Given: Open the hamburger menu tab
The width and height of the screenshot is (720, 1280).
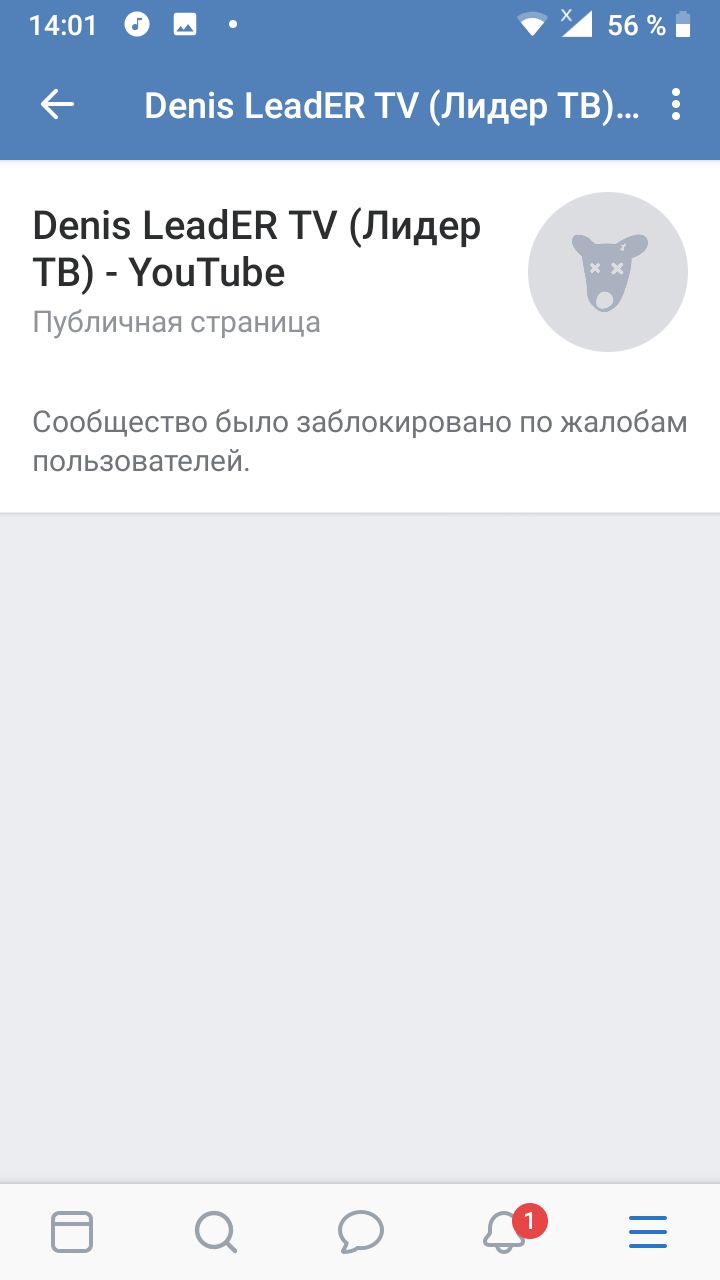Looking at the screenshot, I should (x=648, y=1231).
